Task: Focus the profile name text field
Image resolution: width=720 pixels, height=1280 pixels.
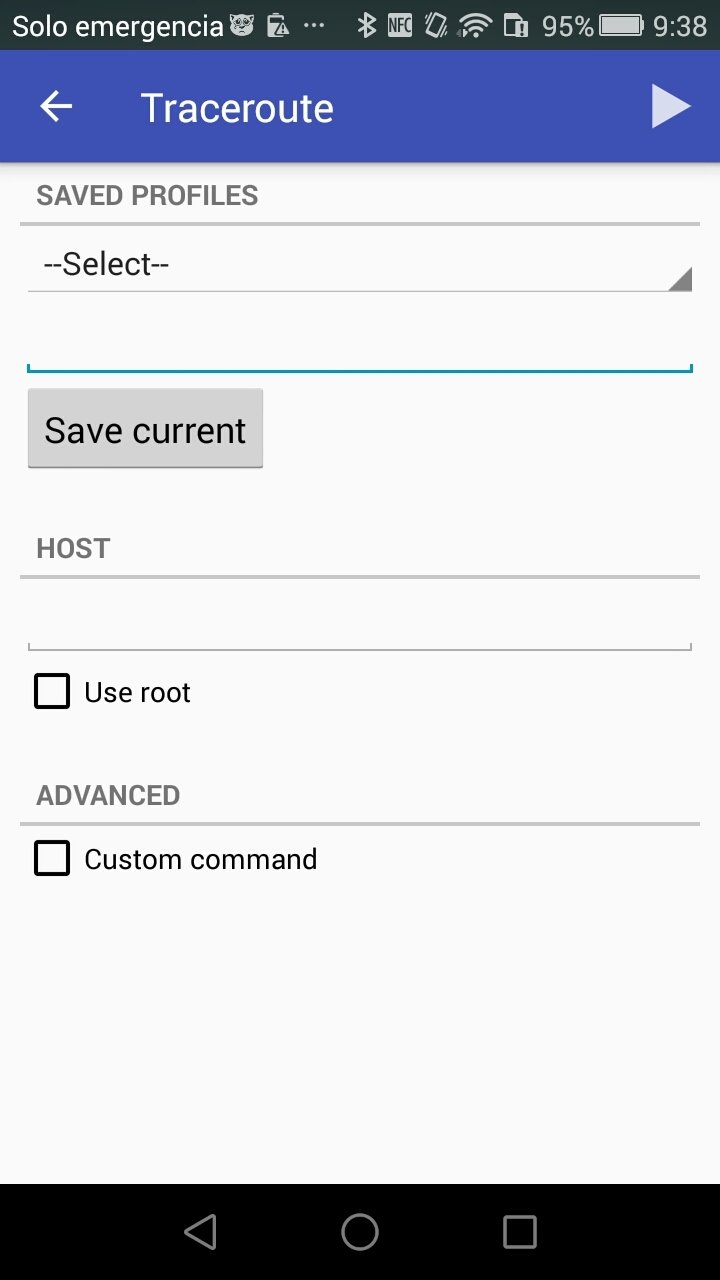Action: coord(360,346)
